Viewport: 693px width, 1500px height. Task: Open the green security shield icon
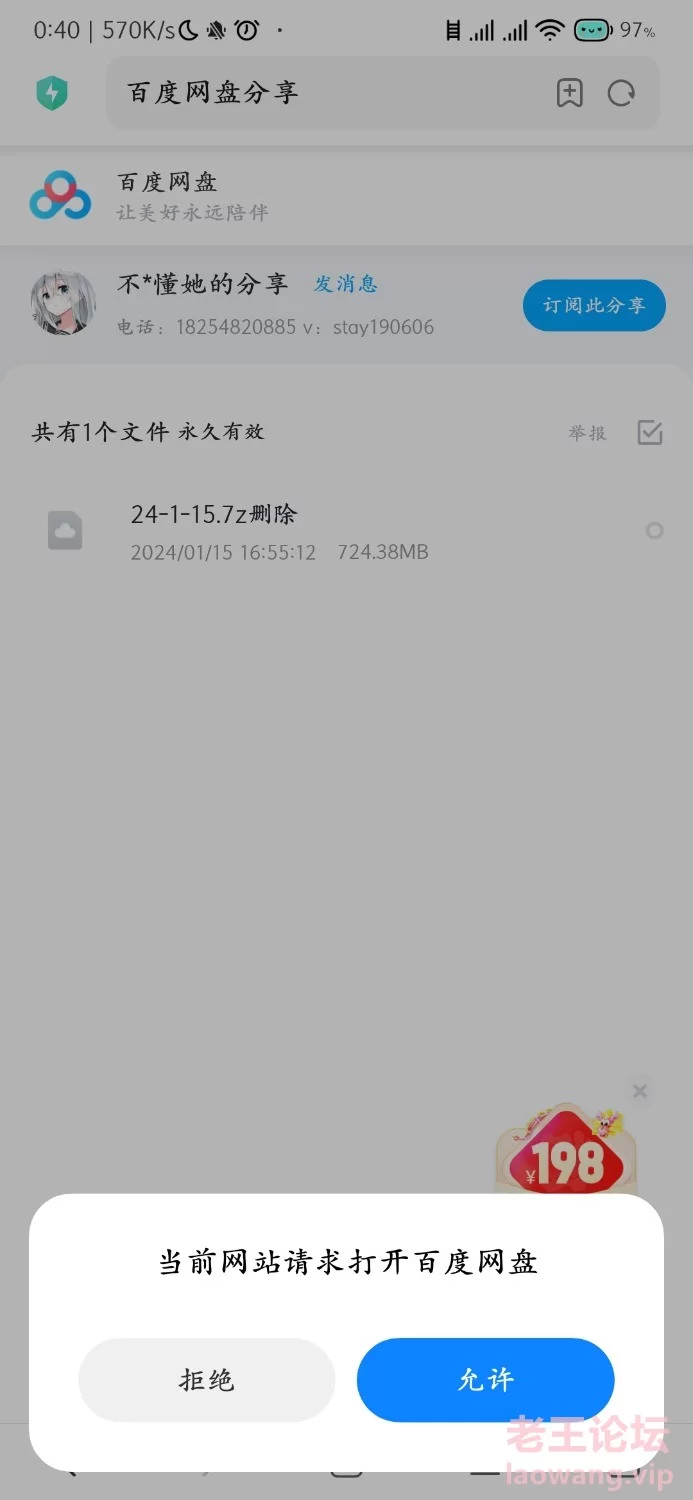(x=51, y=94)
